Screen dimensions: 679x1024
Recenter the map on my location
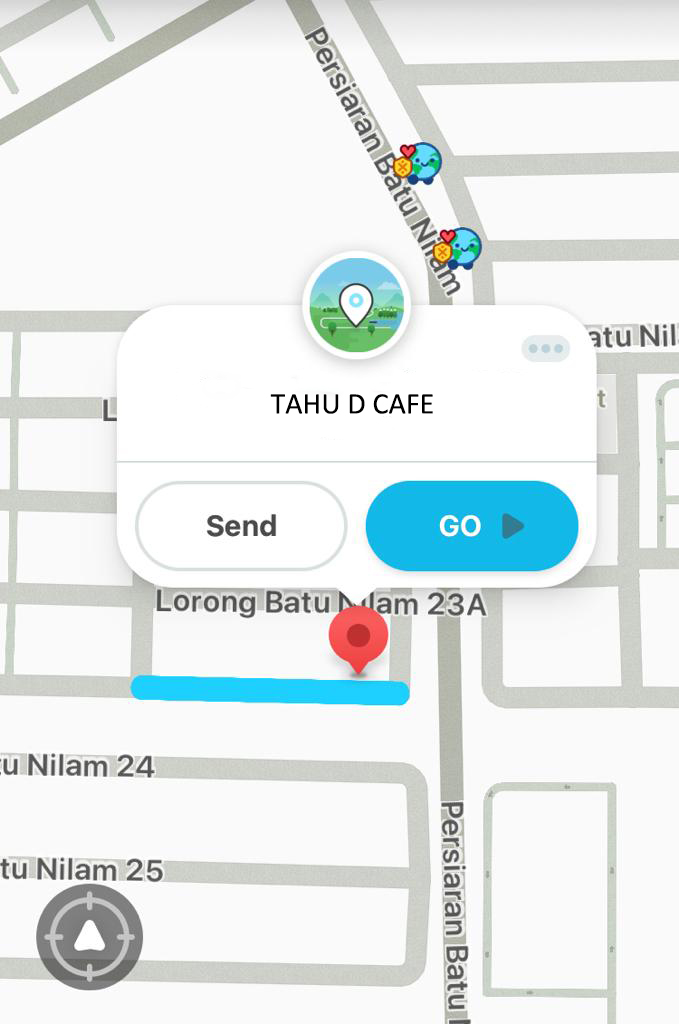point(90,936)
